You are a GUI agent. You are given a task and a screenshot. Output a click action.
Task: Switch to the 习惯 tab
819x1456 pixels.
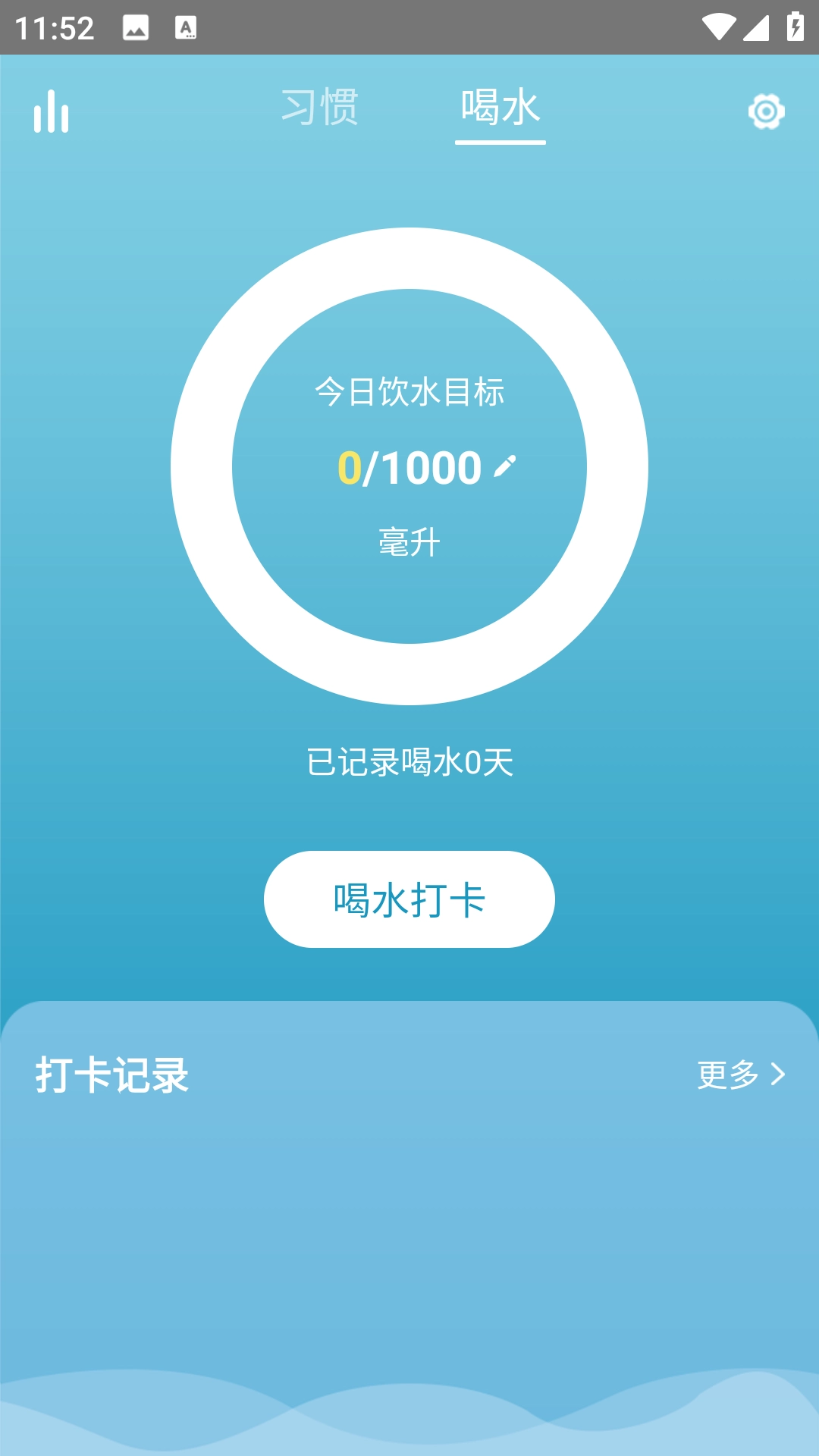(321, 107)
